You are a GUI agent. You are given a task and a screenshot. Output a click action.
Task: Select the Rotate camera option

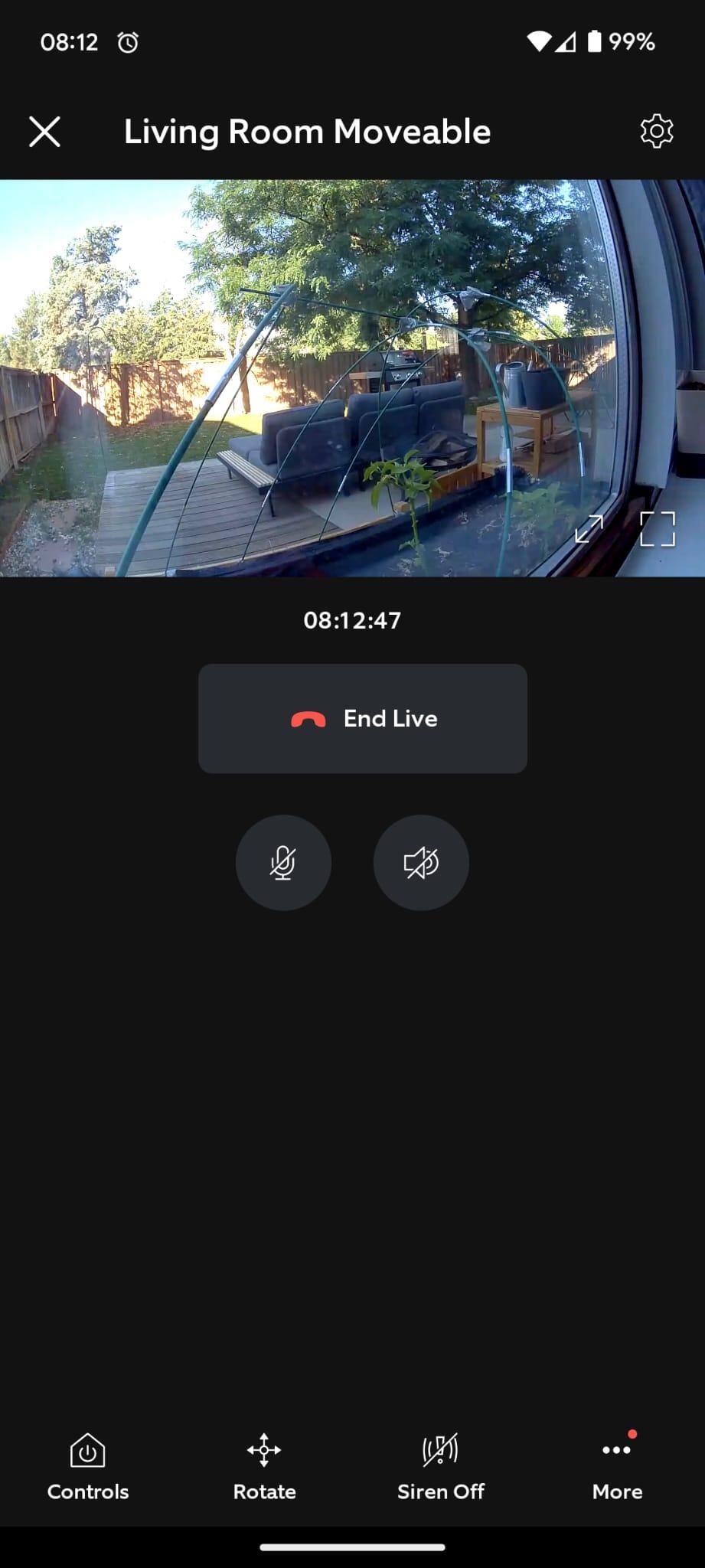point(264,1467)
